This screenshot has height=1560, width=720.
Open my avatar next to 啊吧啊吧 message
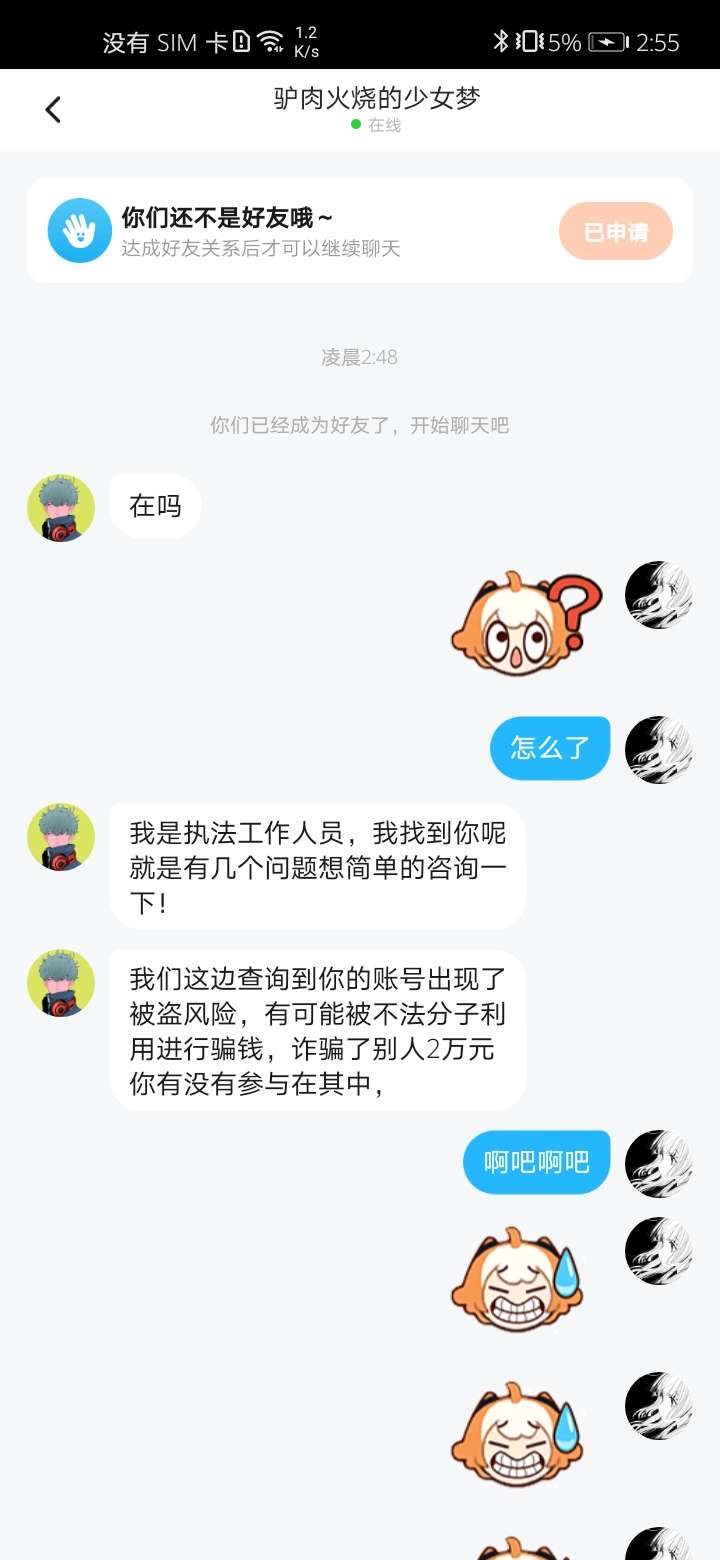click(x=658, y=1163)
